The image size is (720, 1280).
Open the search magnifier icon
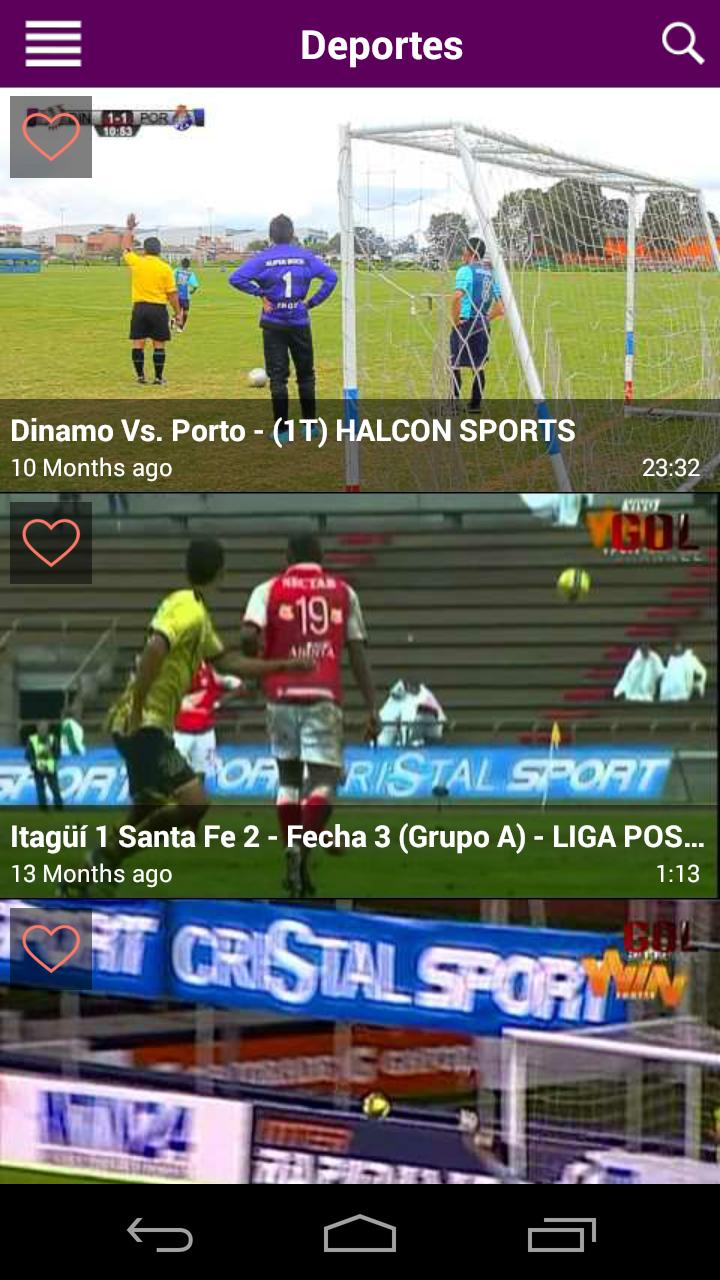tap(683, 44)
